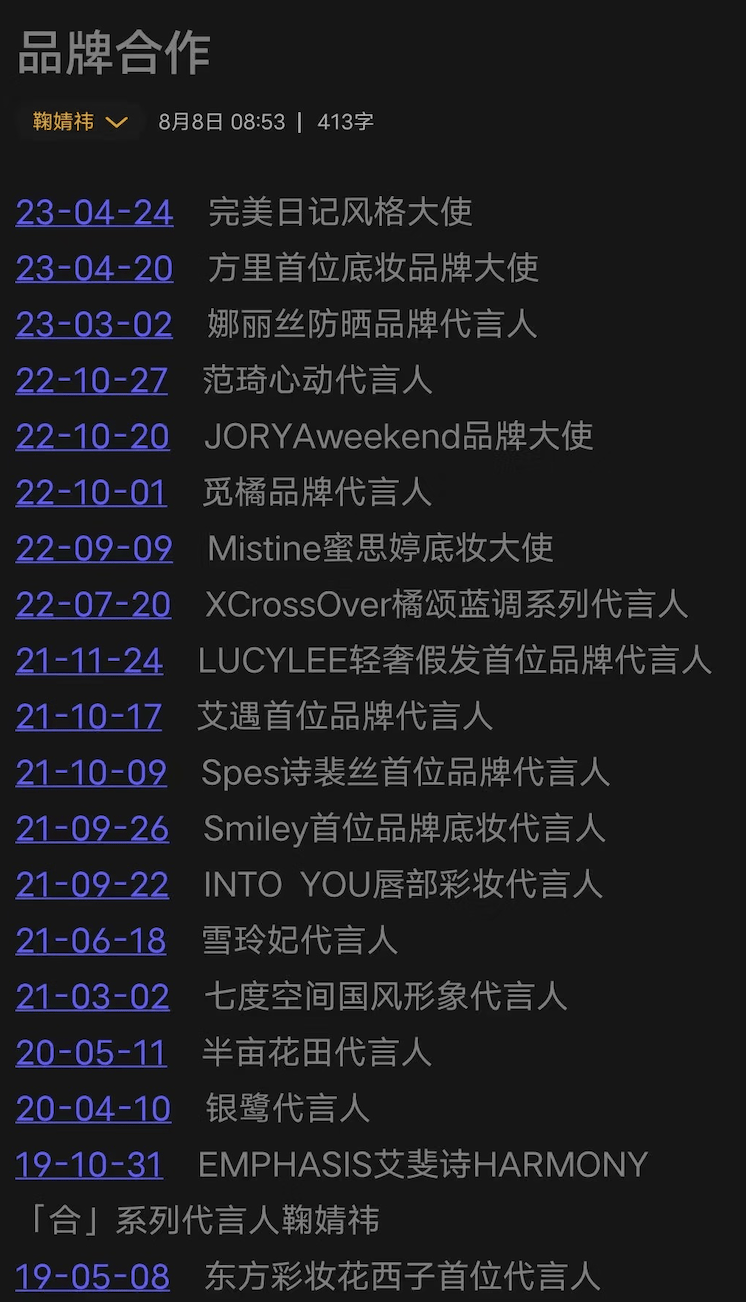Tap the 21-09-26 date link

pyautogui.click(x=92, y=828)
